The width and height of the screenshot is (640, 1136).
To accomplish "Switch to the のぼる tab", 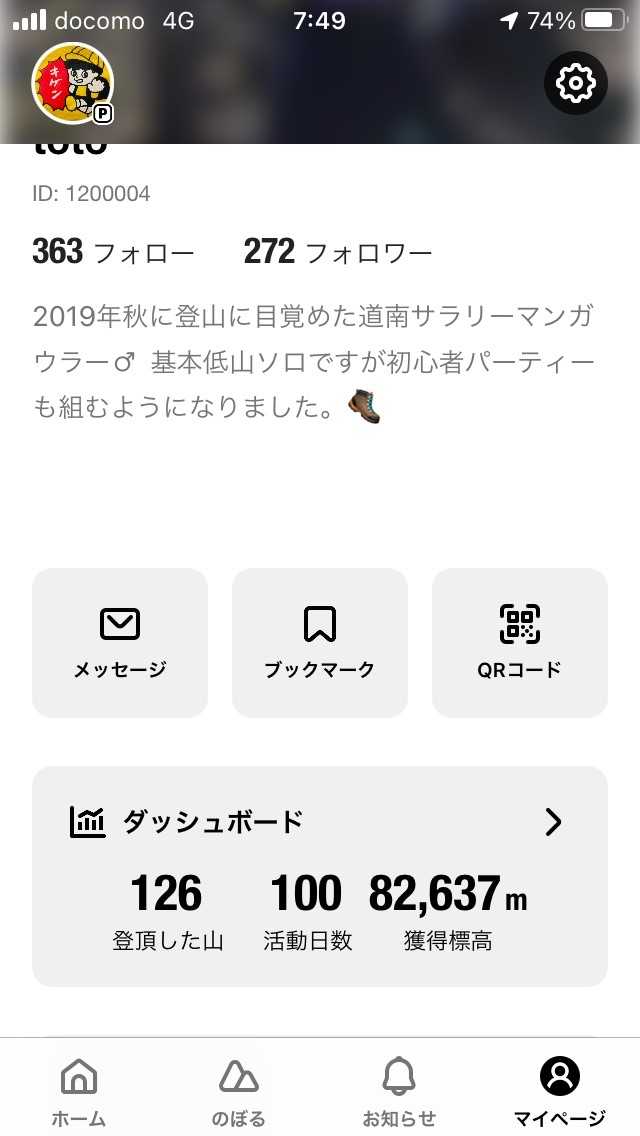I will [239, 1090].
